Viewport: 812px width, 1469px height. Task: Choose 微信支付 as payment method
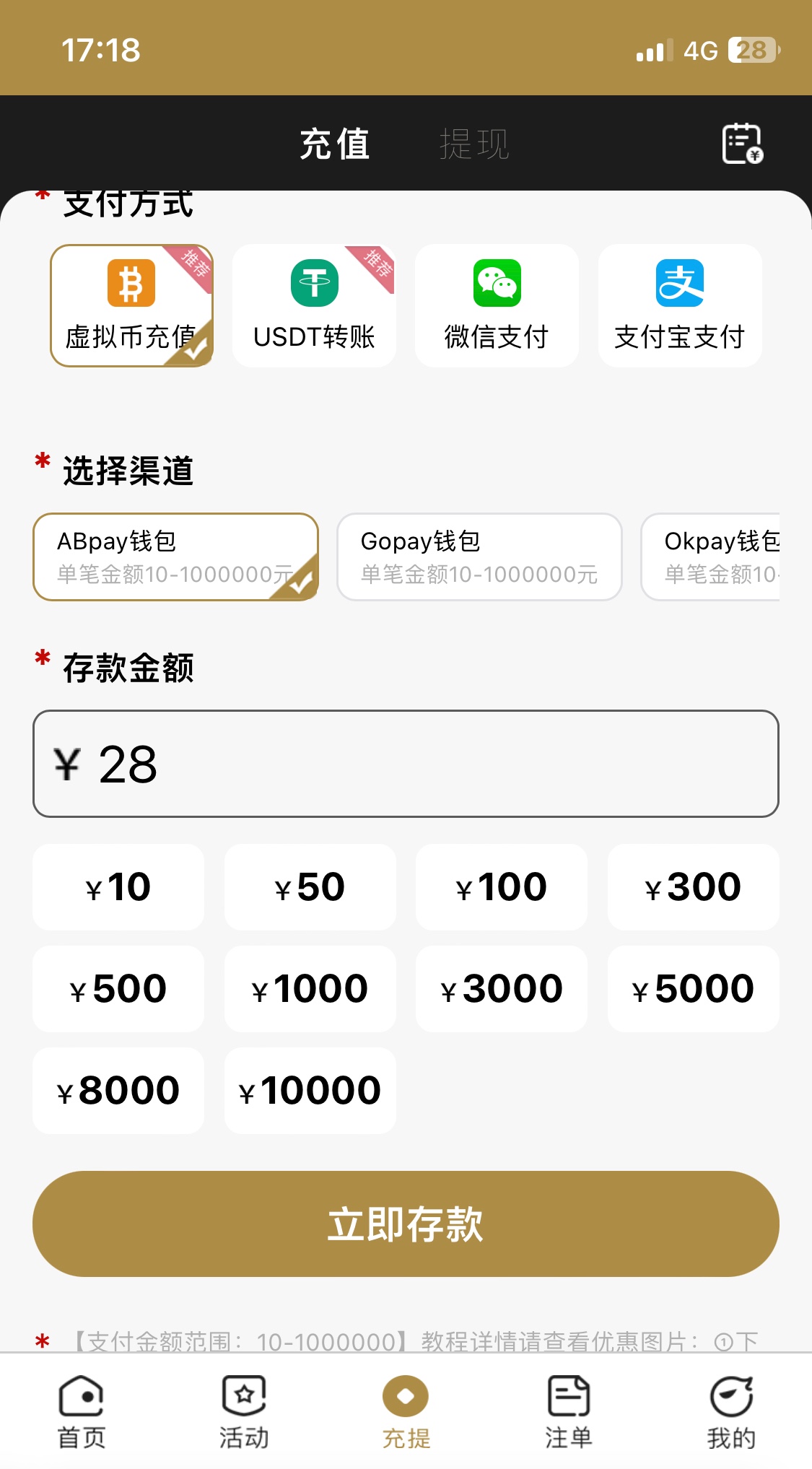point(497,306)
